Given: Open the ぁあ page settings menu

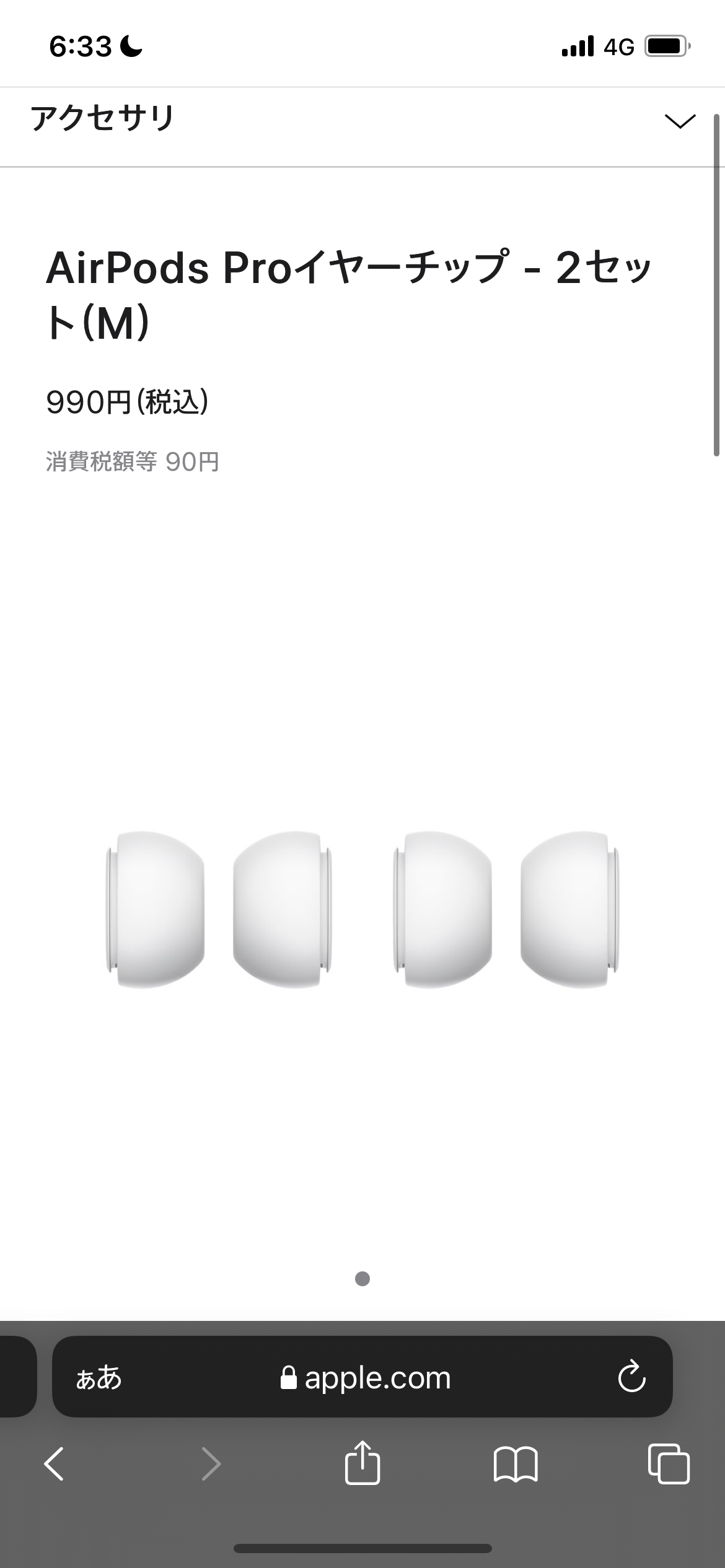Looking at the screenshot, I should pos(99,1378).
